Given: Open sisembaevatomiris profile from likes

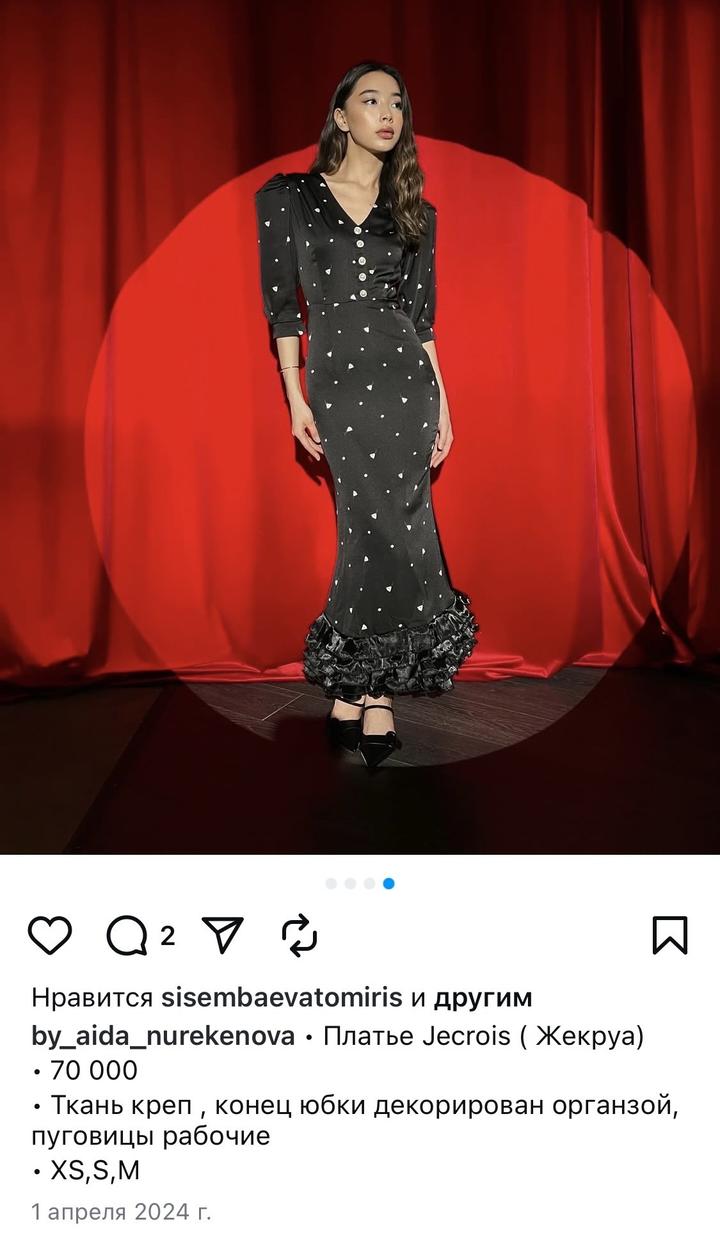Looking at the screenshot, I should (281, 998).
